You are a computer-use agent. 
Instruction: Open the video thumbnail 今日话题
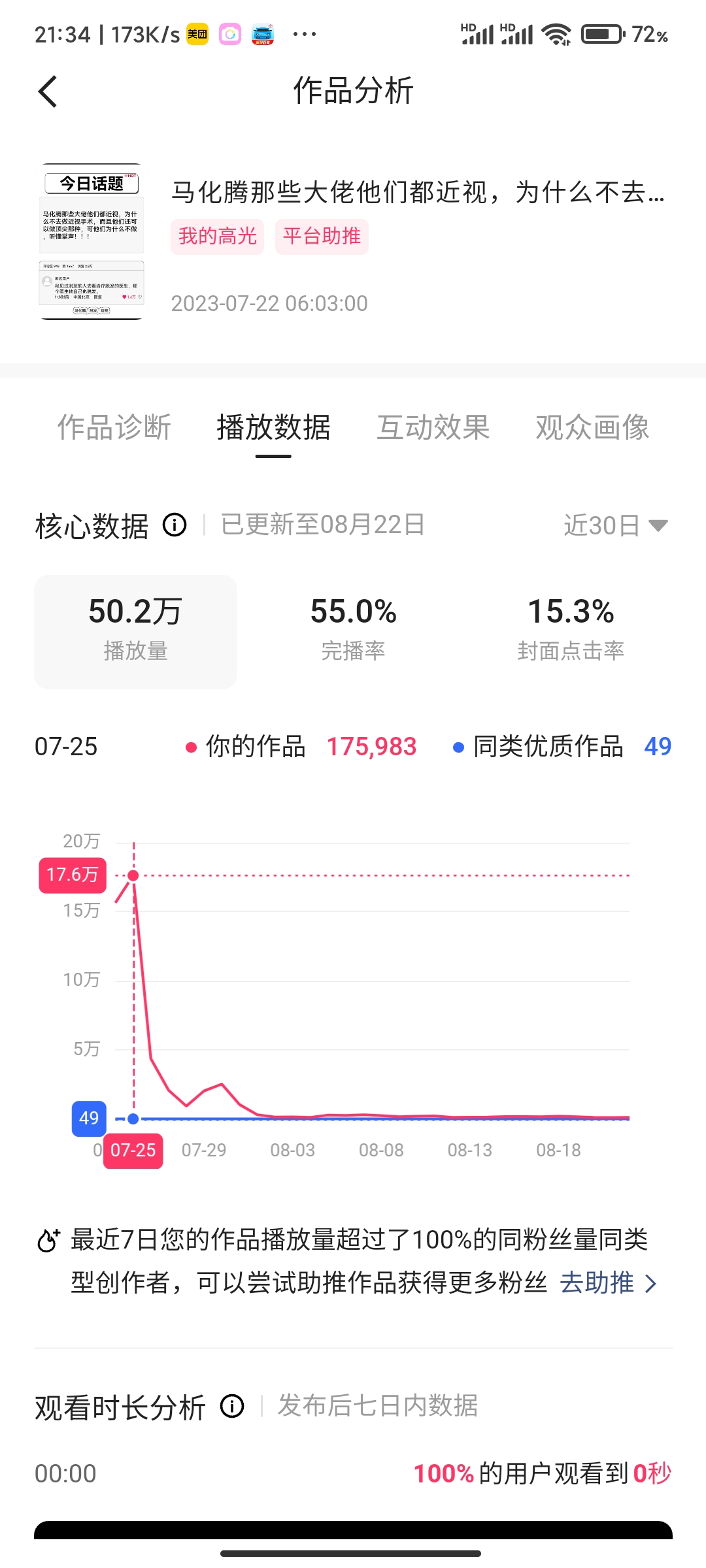(92, 241)
